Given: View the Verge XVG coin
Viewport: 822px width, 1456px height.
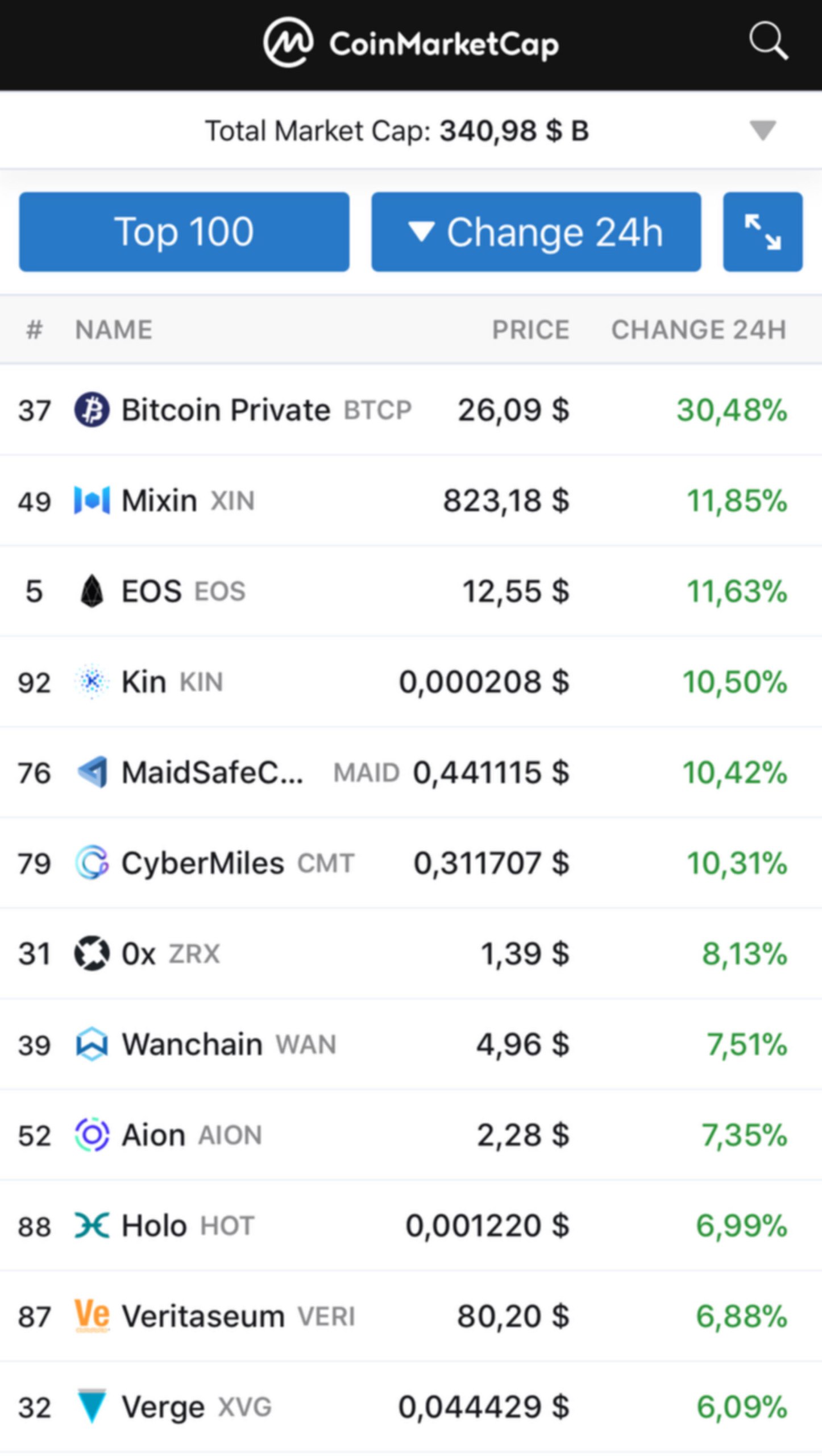Looking at the screenshot, I should (x=411, y=1407).
